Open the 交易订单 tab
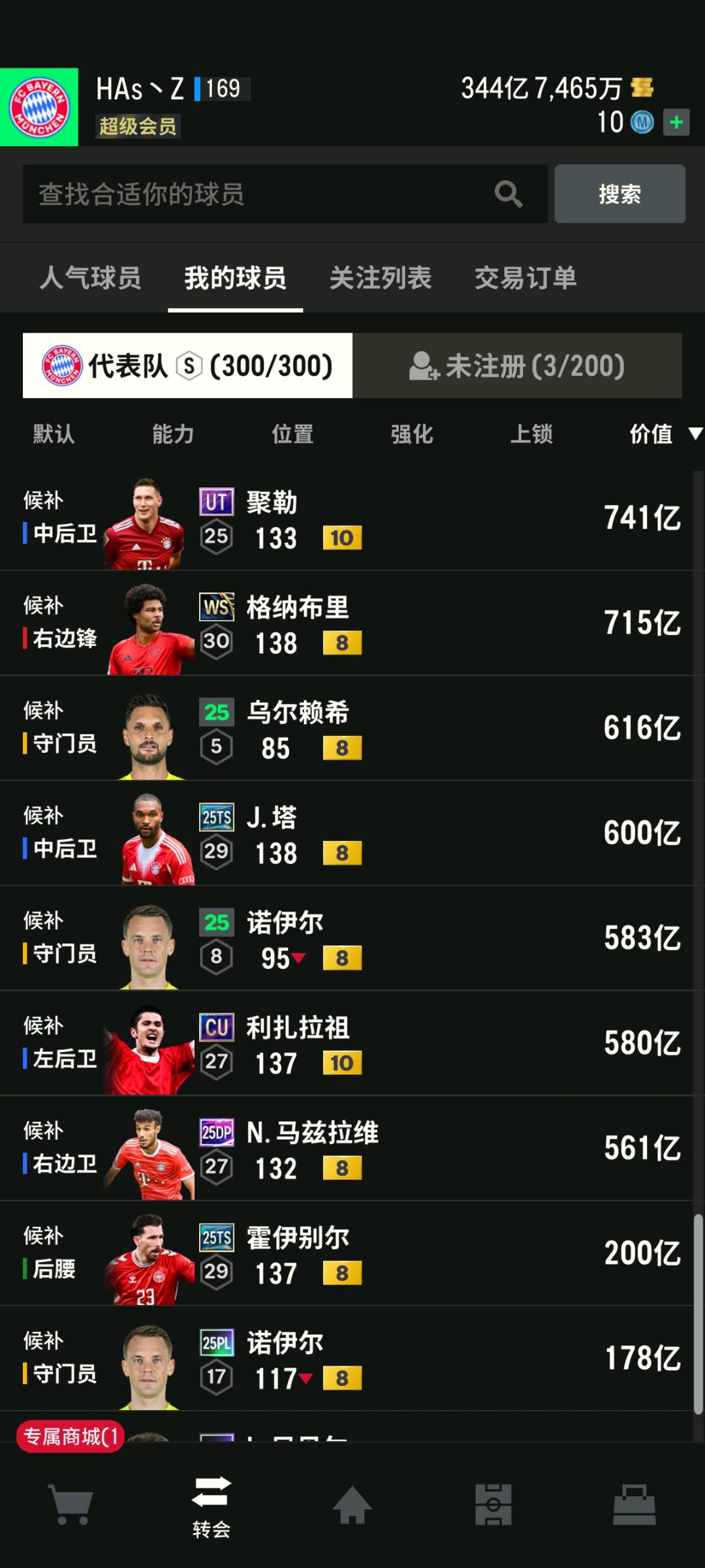The image size is (705, 1568). [x=525, y=278]
